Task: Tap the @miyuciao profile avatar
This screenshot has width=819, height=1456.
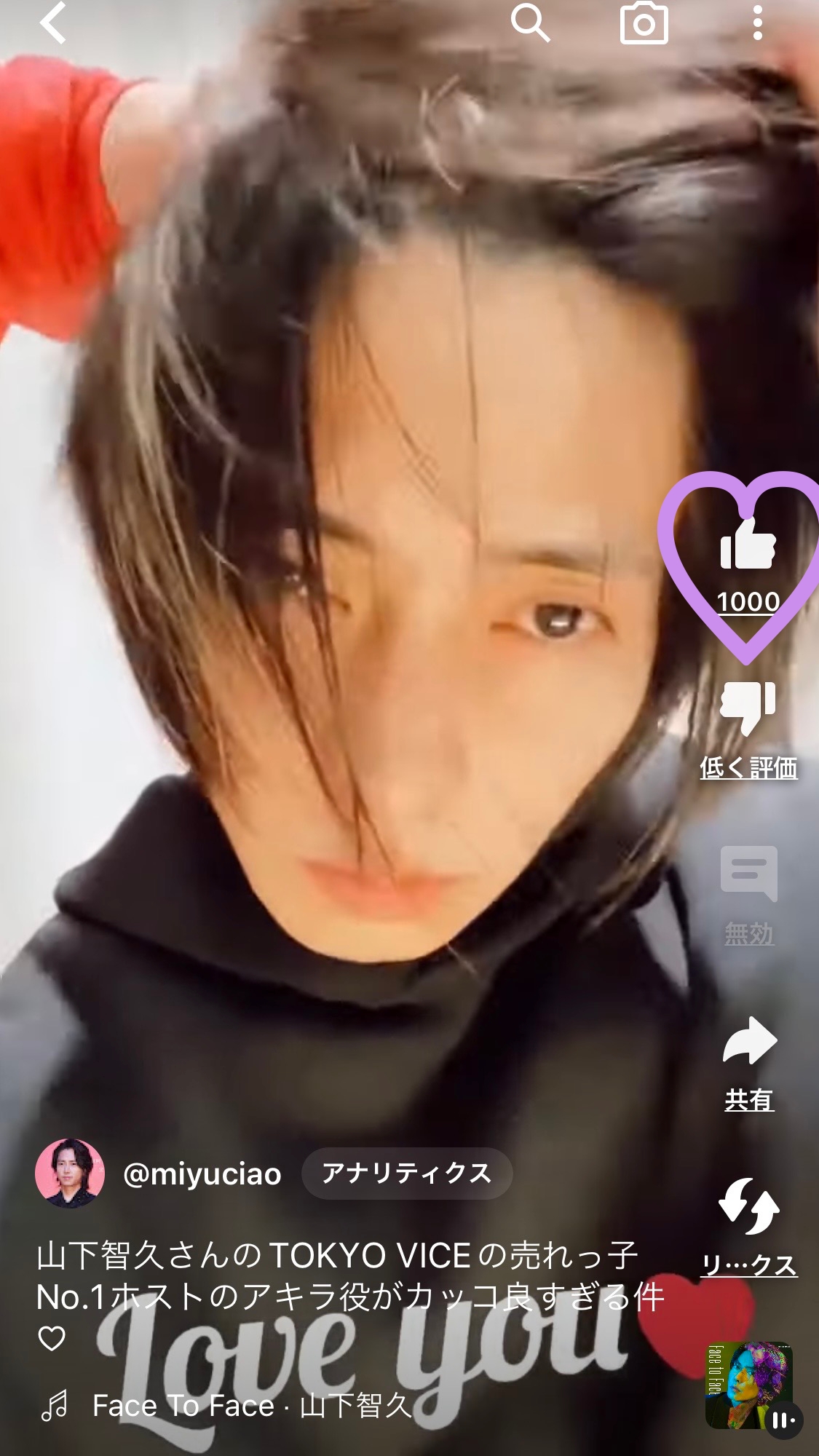Action: pyautogui.click(x=70, y=1173)
